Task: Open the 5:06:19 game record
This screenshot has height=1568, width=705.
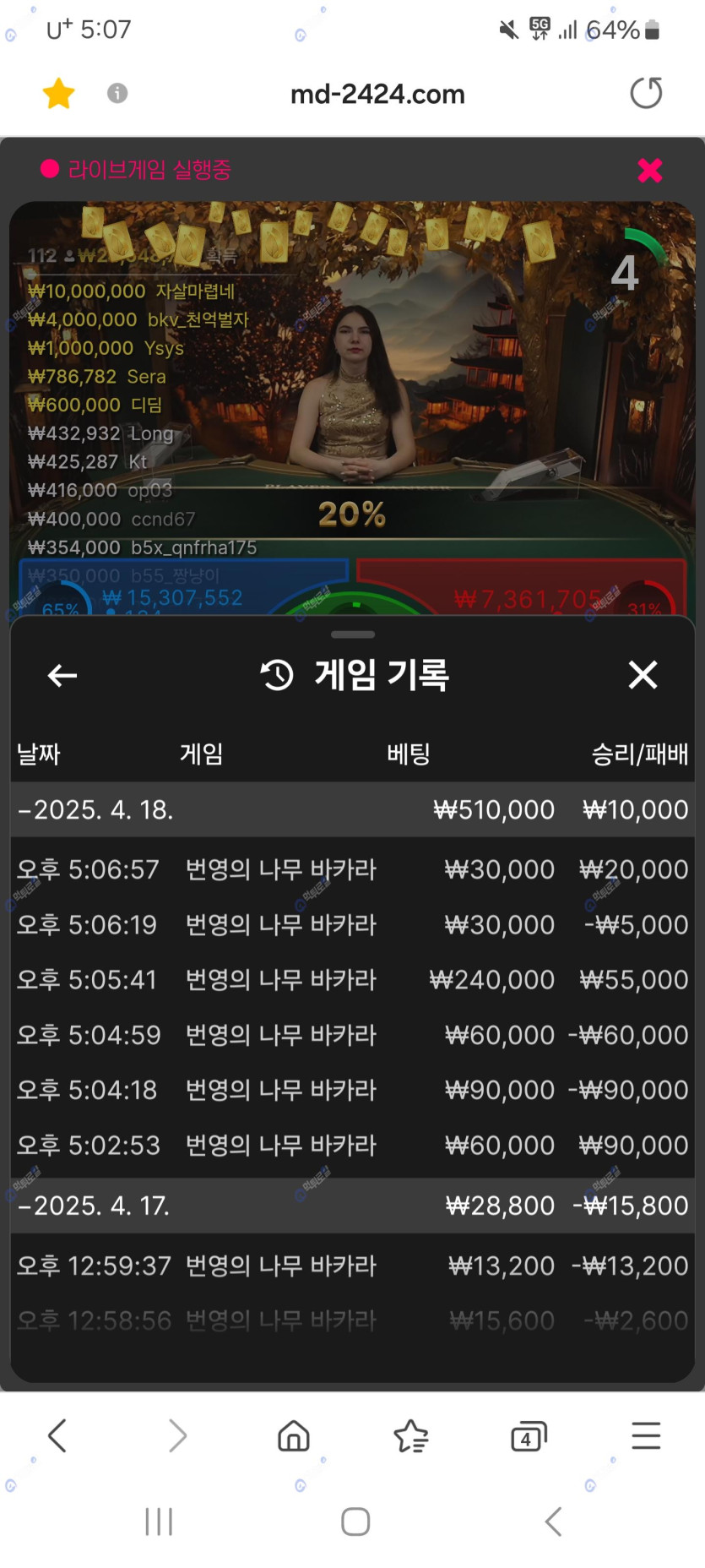Action: 352,924
